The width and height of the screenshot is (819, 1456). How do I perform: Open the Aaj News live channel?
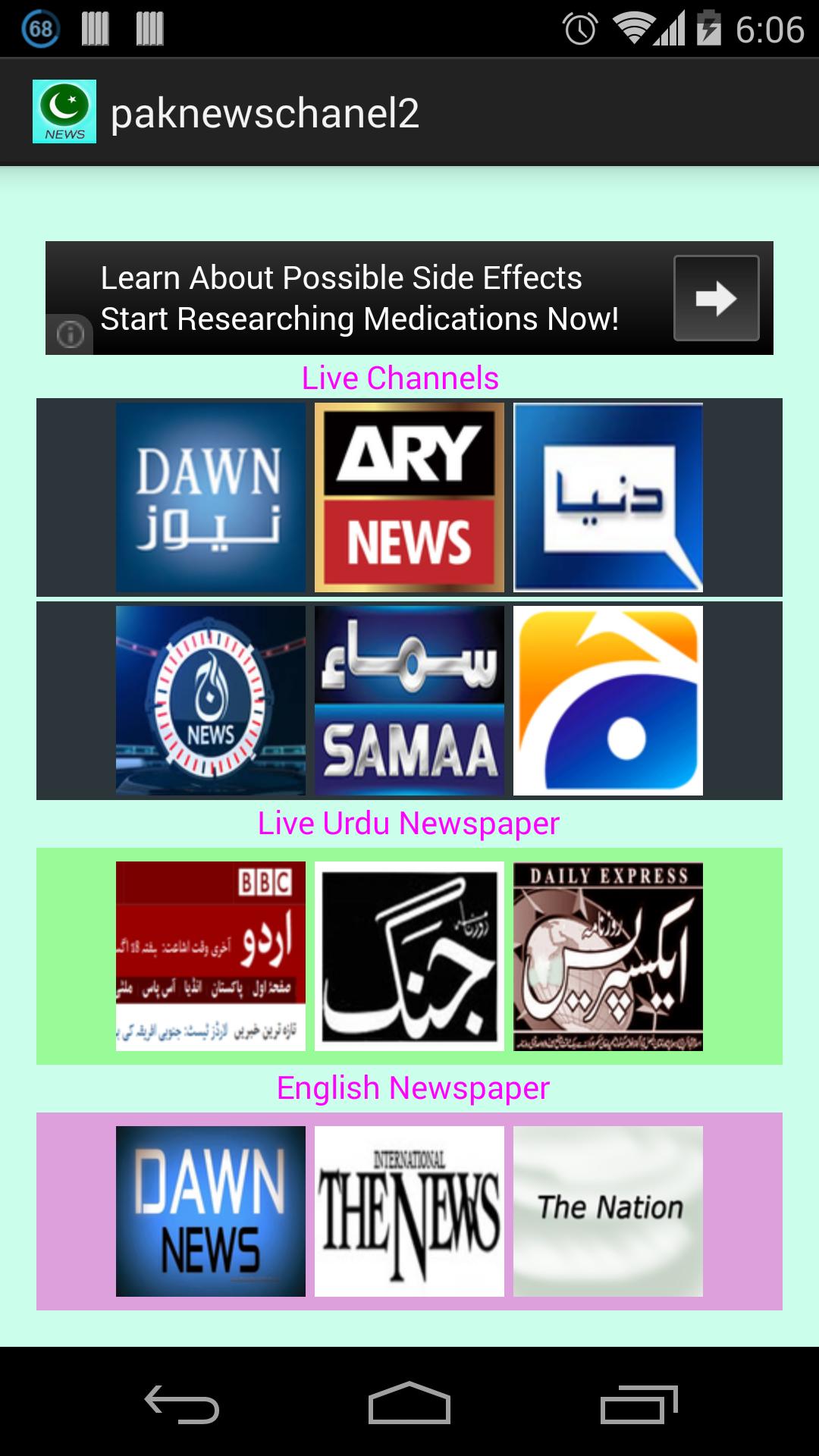coord(211,701)
